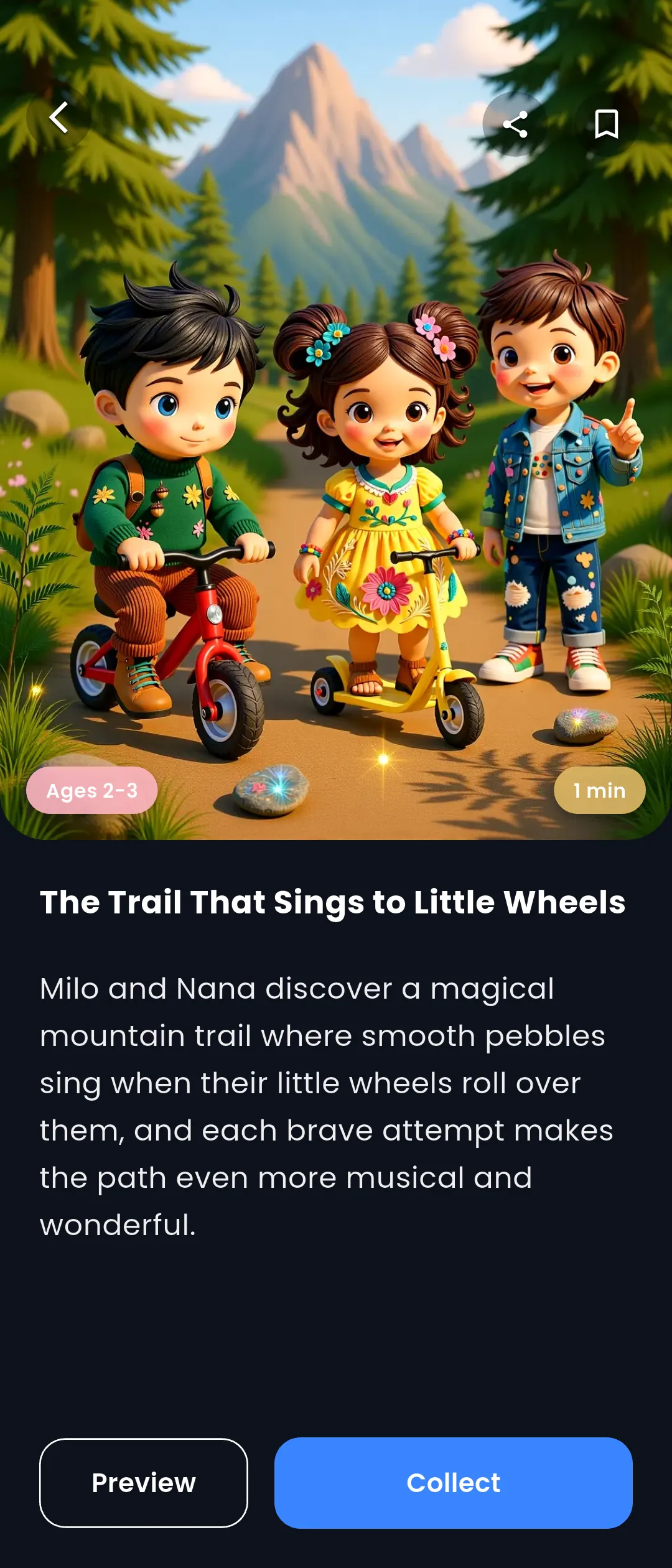Bookmark The Trail That Sings story

coord(606,124)
